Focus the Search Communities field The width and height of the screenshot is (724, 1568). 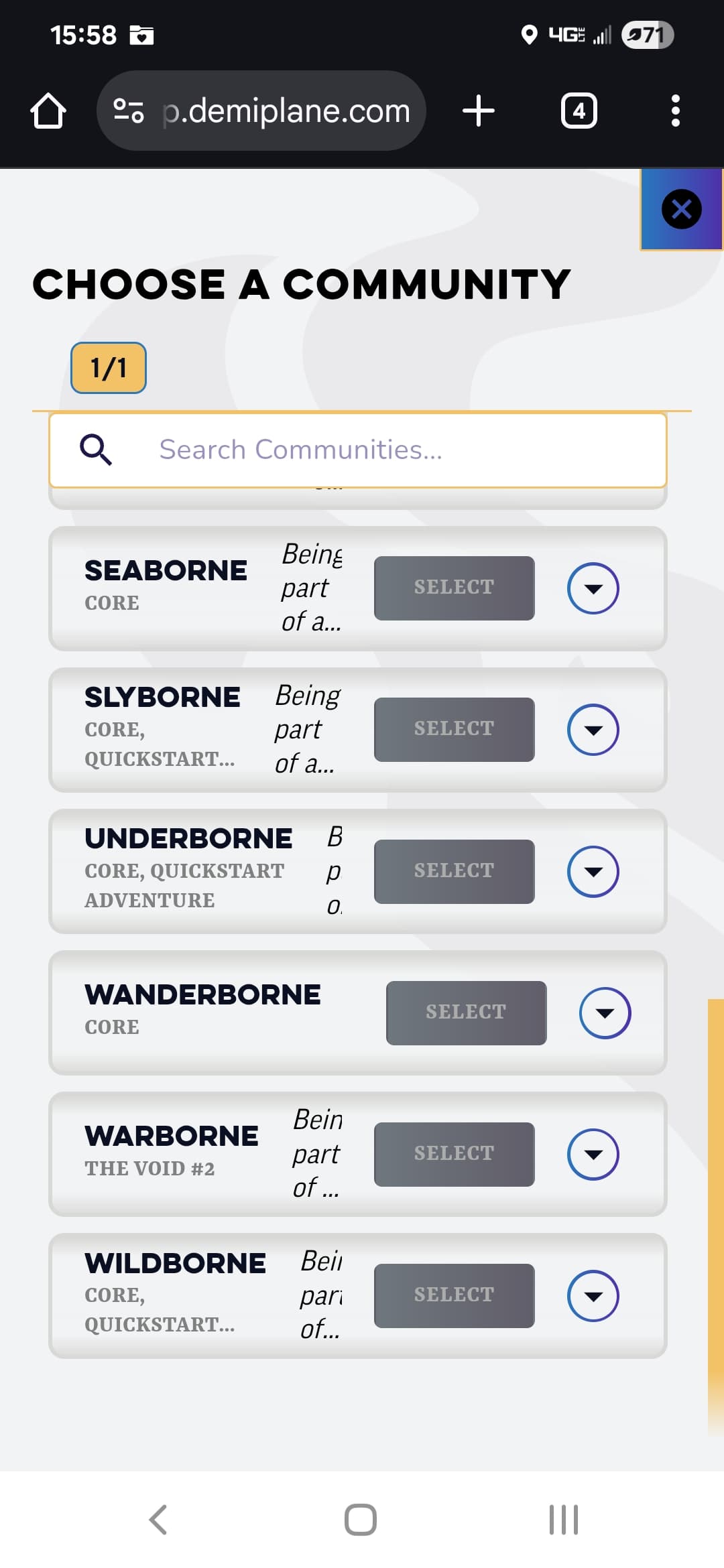(x=358, y=450)
